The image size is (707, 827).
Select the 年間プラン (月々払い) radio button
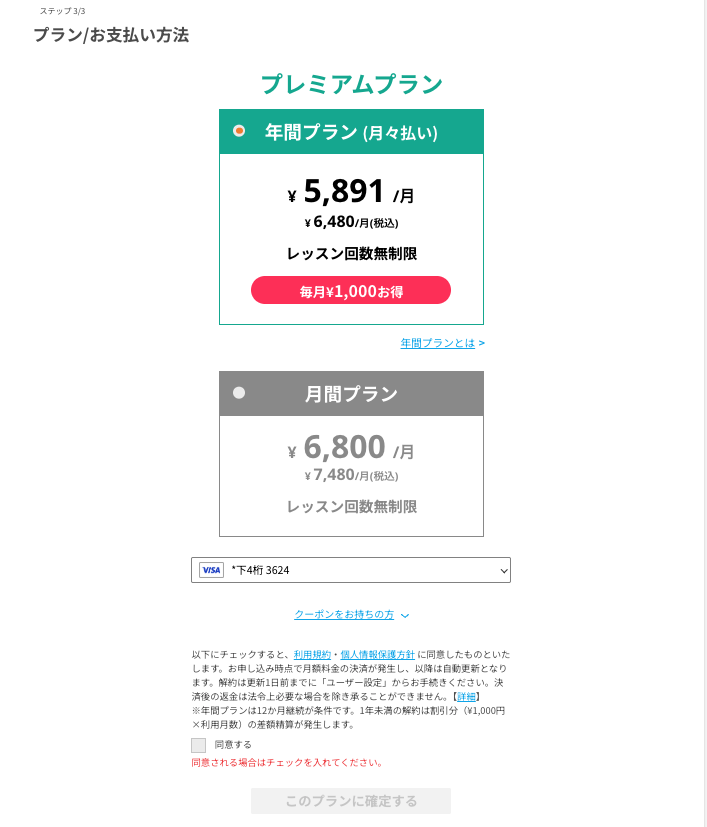tap(239, 131)
